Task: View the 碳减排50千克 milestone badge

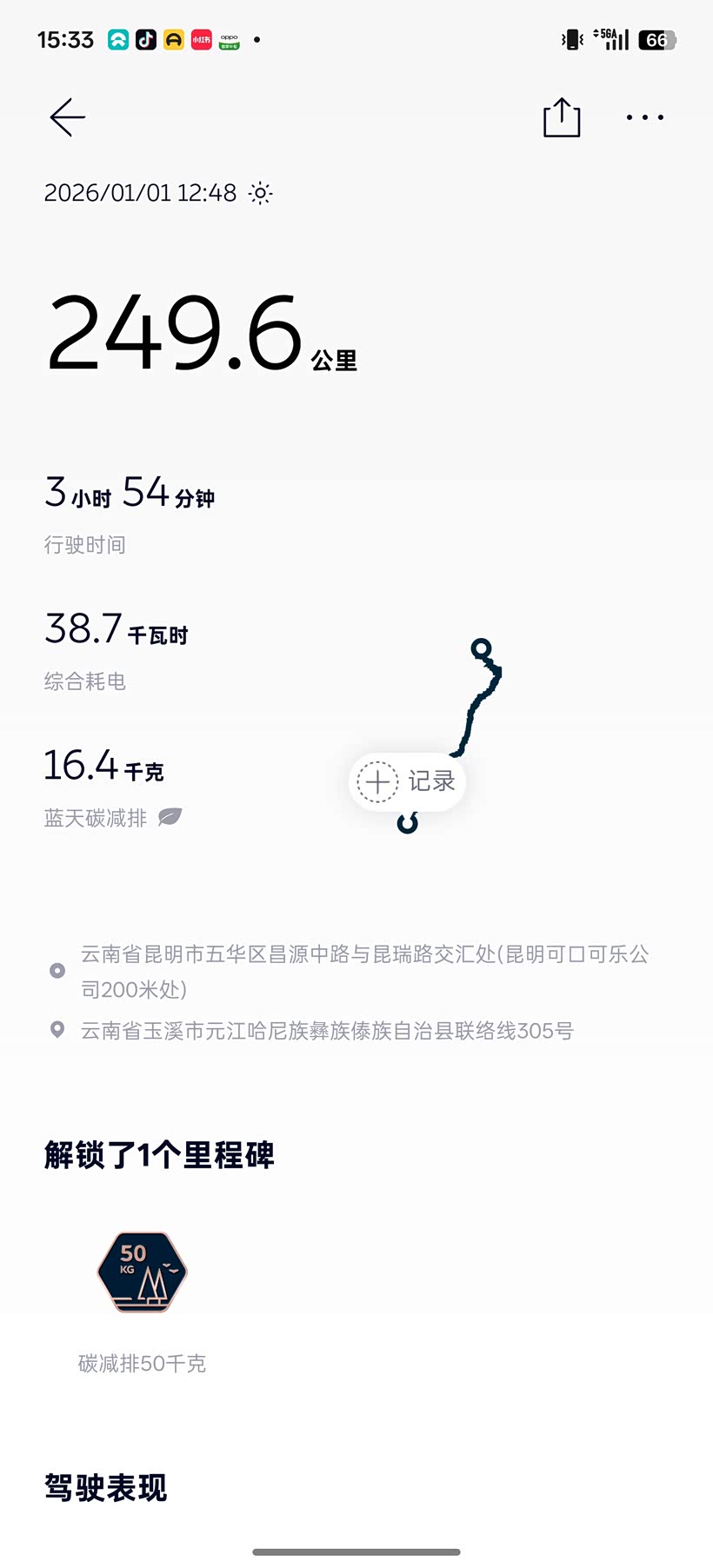Action: point(142,1272)
